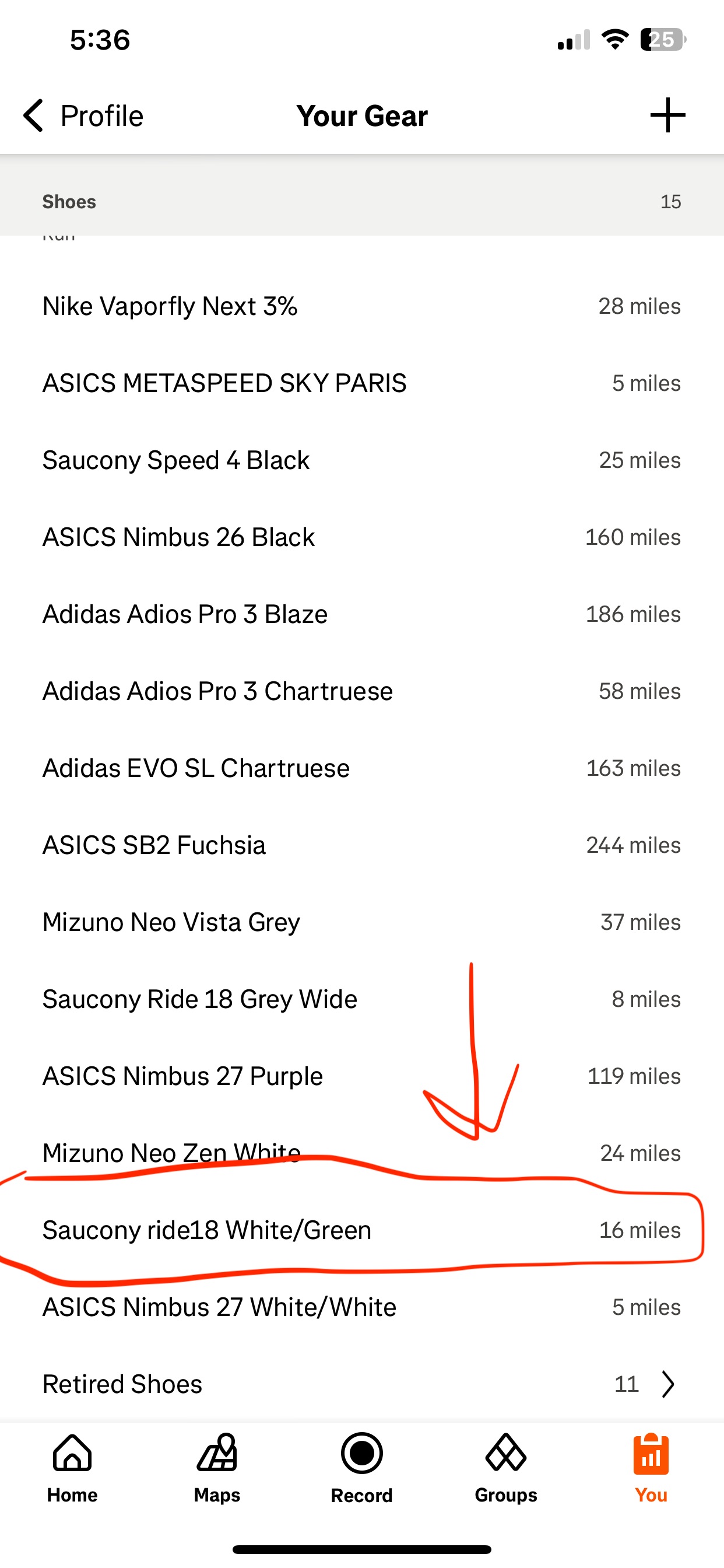The image size is (724, 1568).
Task: Open ASICS Nimbus 27 White/White
Action: [362, 1307]
